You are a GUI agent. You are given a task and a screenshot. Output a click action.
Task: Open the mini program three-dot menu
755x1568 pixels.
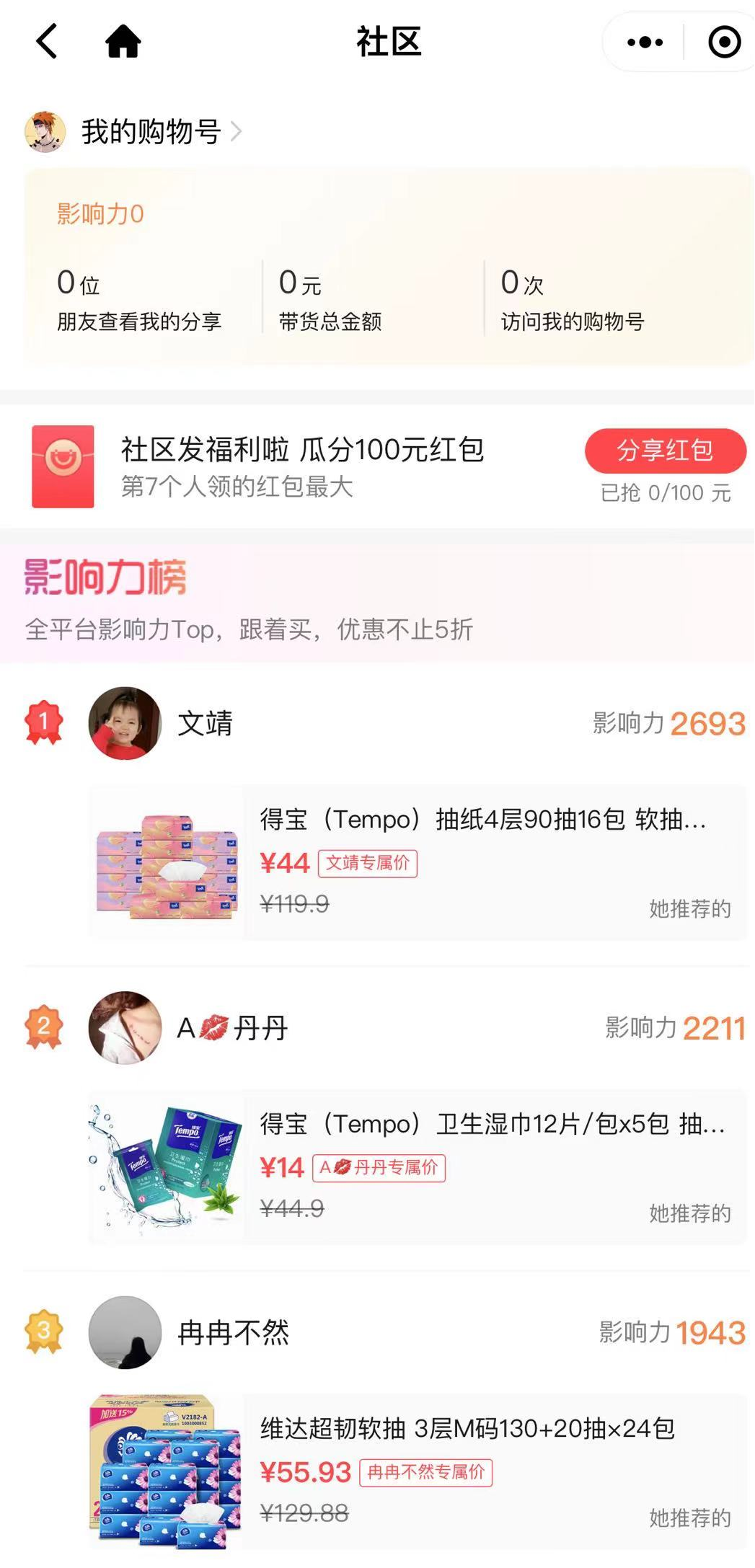tap(645, 42)
